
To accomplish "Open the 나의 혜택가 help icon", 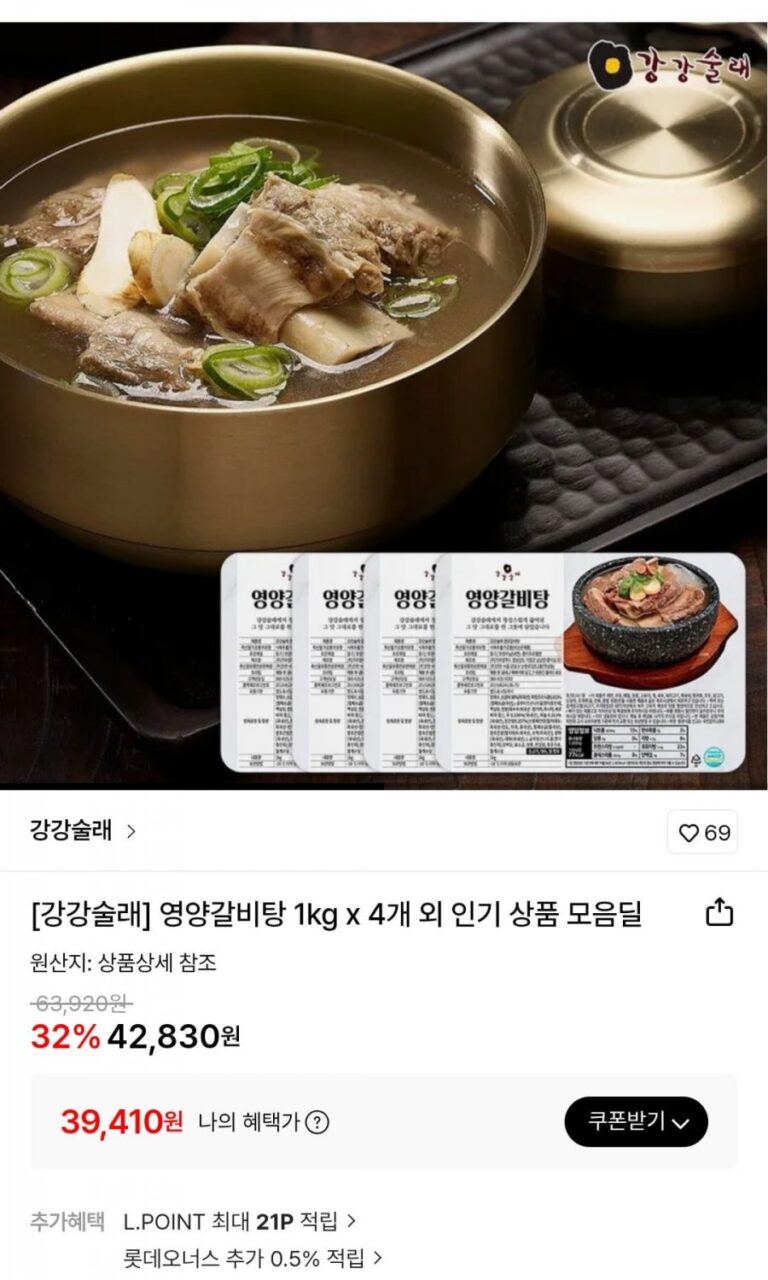I will (x=317, y=1122).
